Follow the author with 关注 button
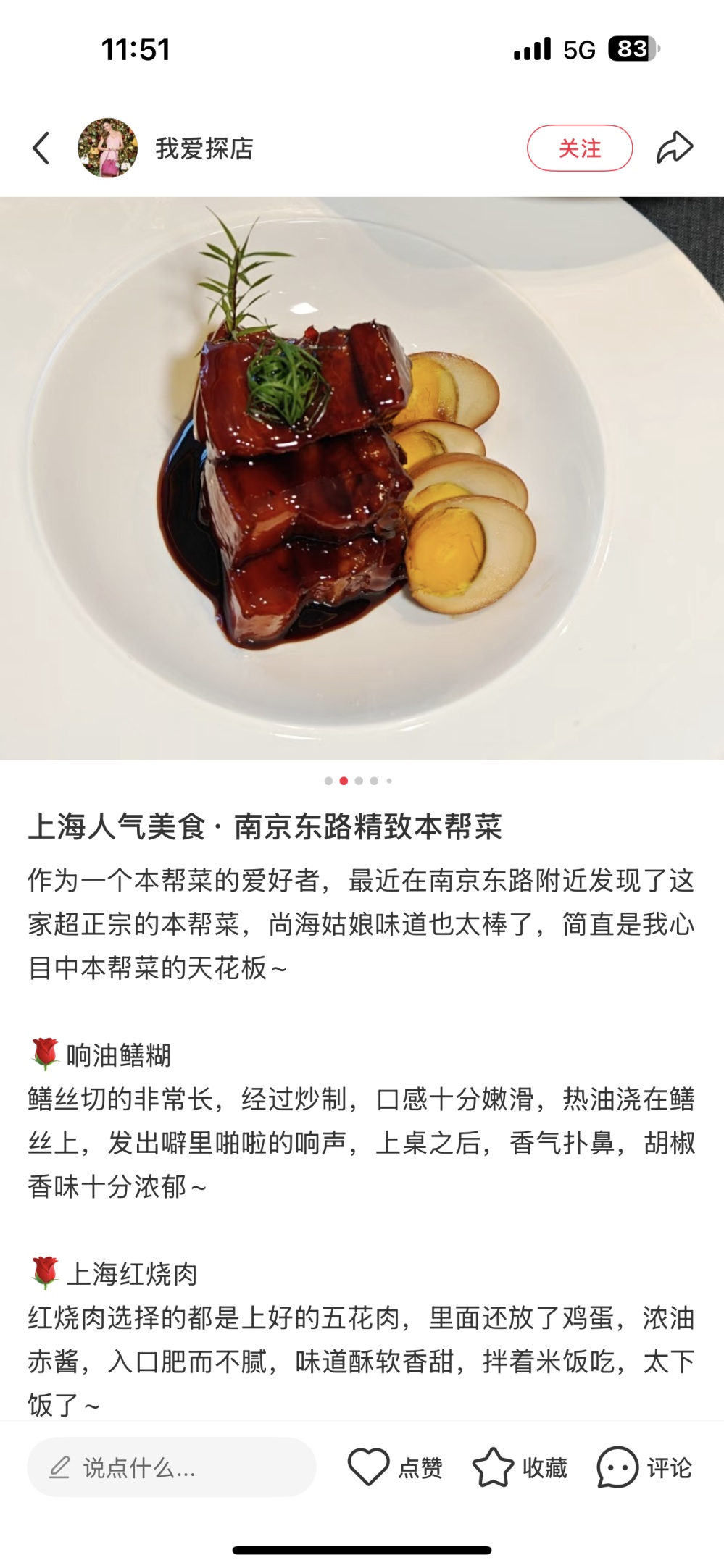Viewport: 724px width, 1568px height. tap(580, 148)
